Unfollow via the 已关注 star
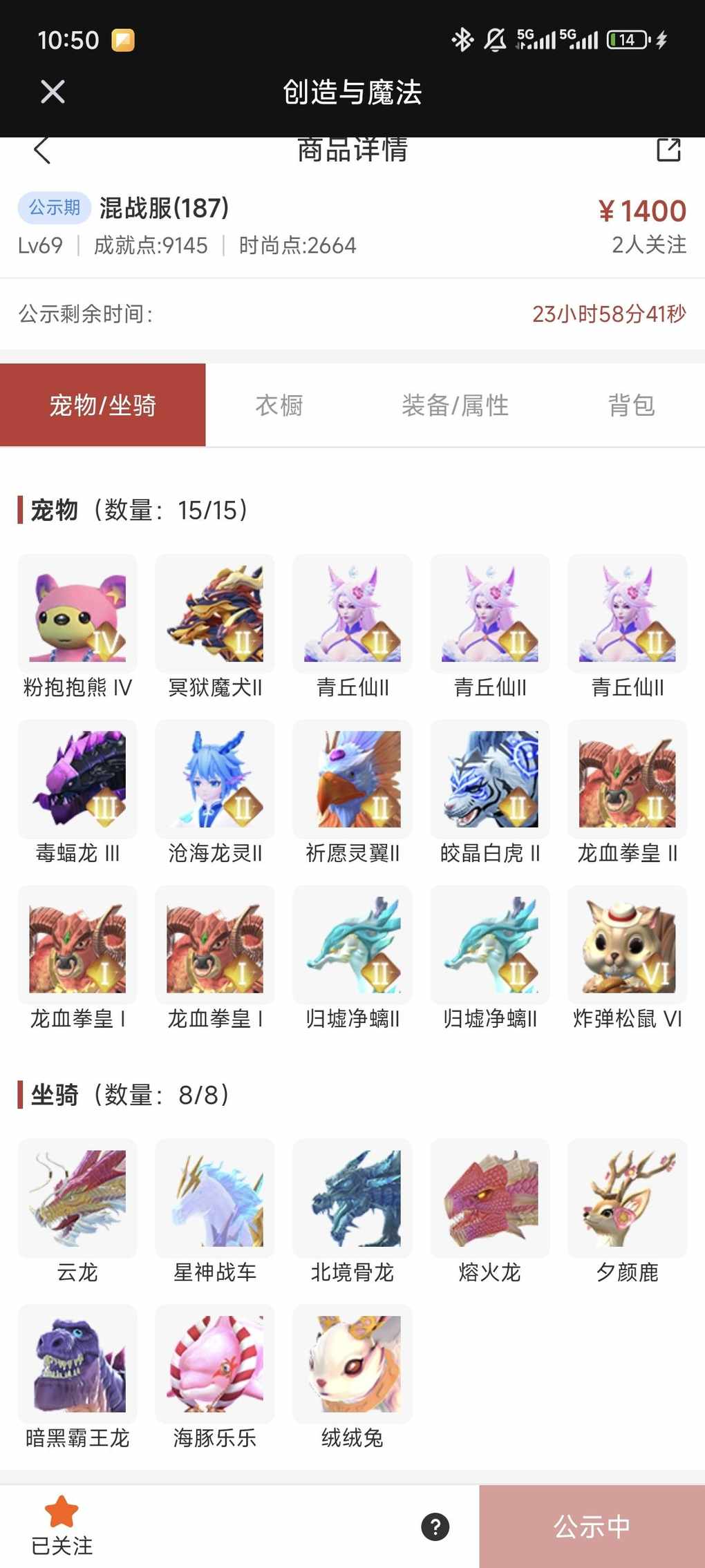This screenshot has width=705, height=1568. point(62,1525)
